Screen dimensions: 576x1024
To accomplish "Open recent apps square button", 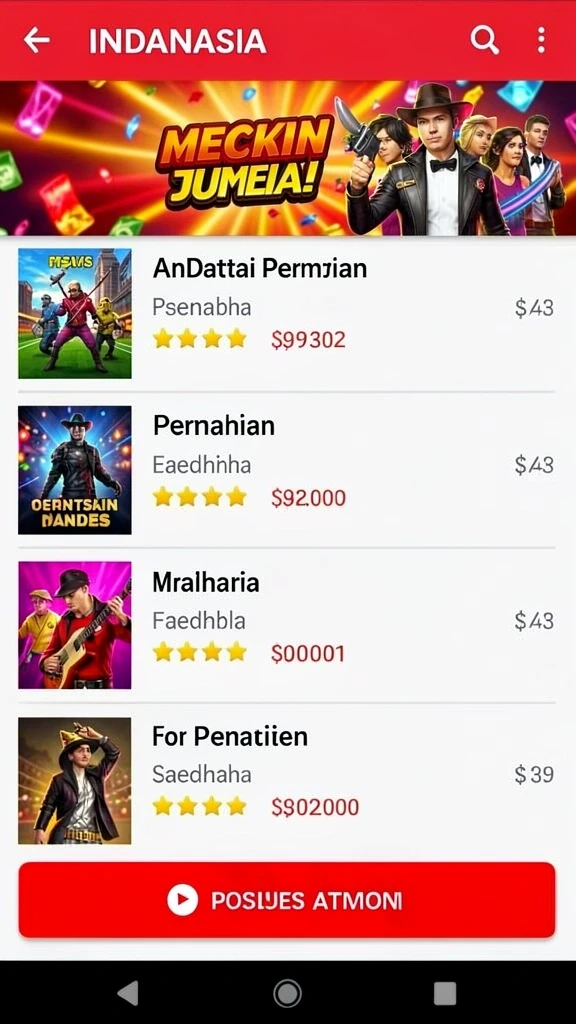I will tap(445, 993).
